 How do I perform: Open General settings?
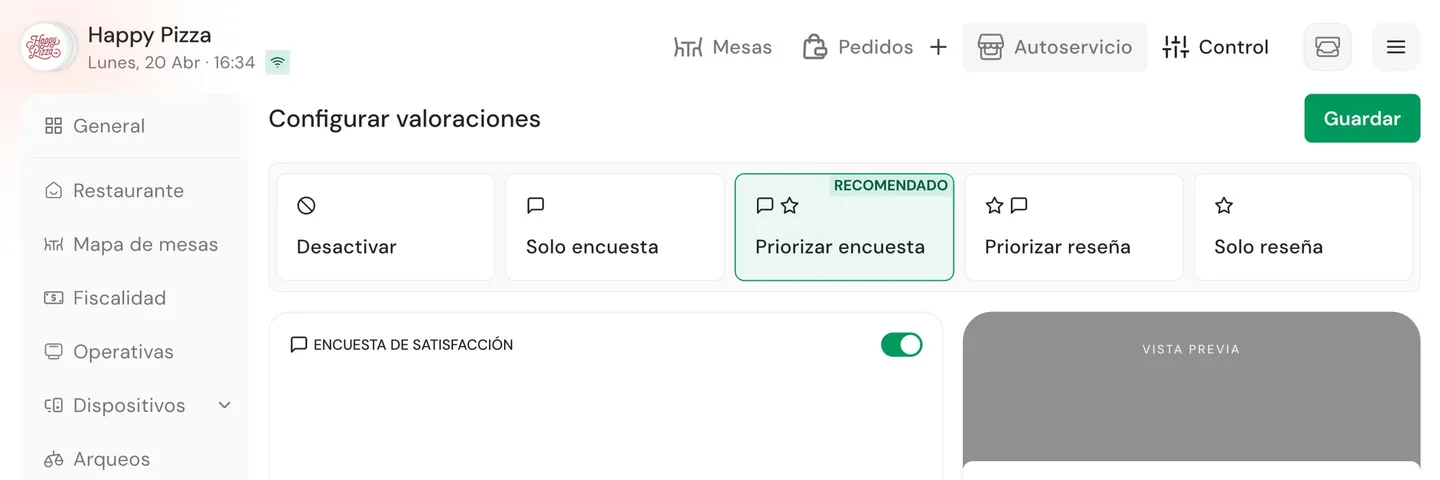point(109,126)
